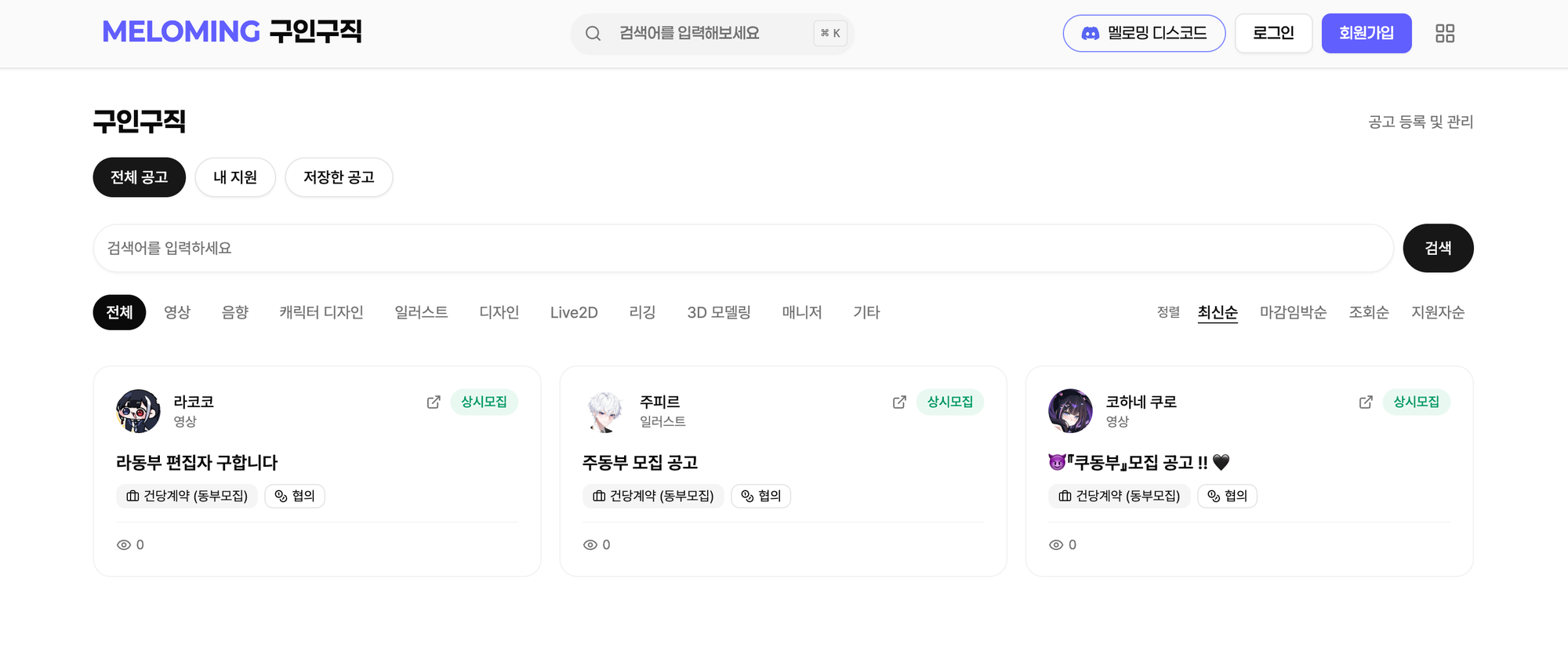
Task: Tap the 로그인 button
Action: click(1272, 33)
